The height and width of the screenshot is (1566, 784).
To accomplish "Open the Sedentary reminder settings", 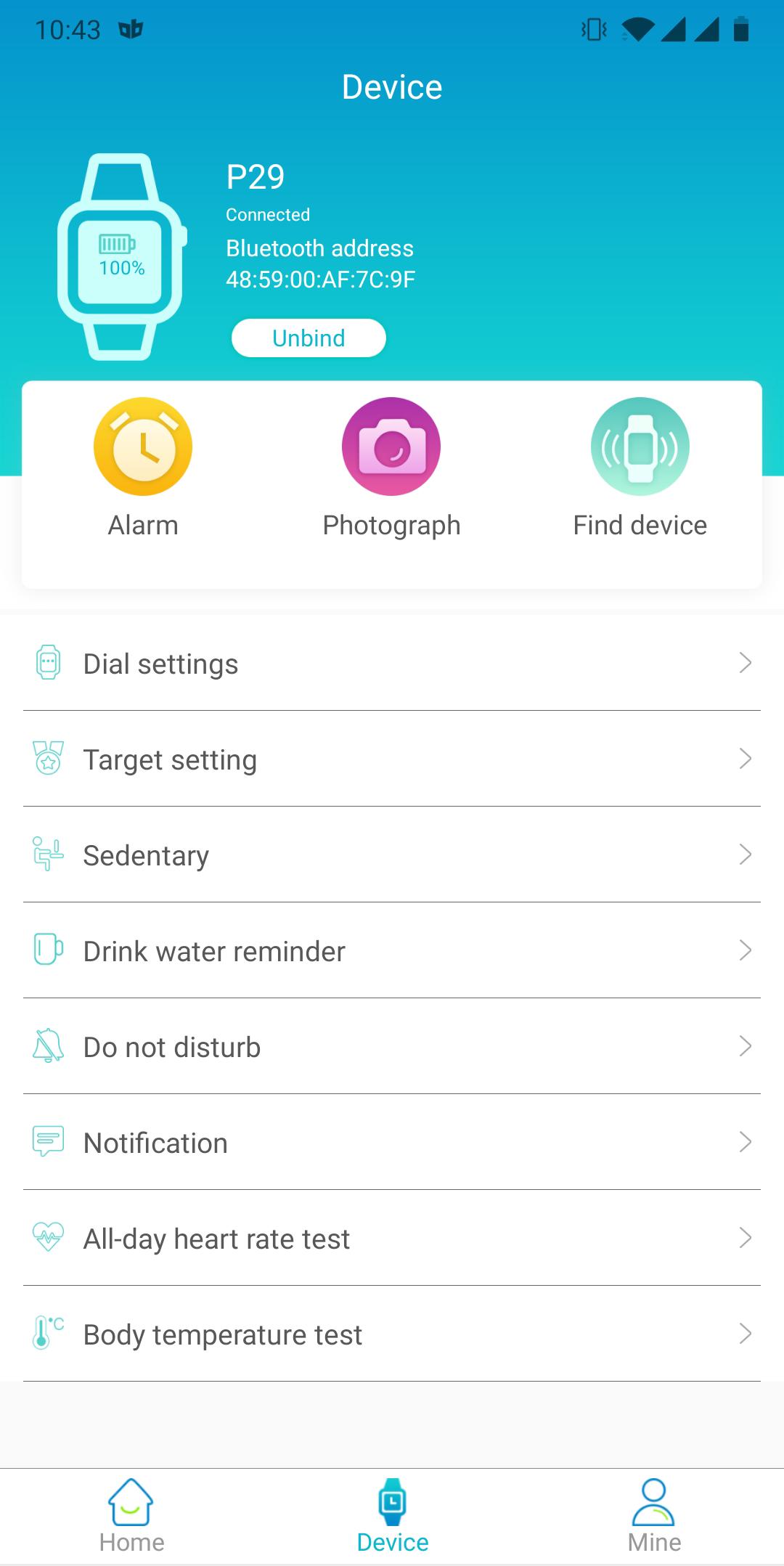I will 392,855.
